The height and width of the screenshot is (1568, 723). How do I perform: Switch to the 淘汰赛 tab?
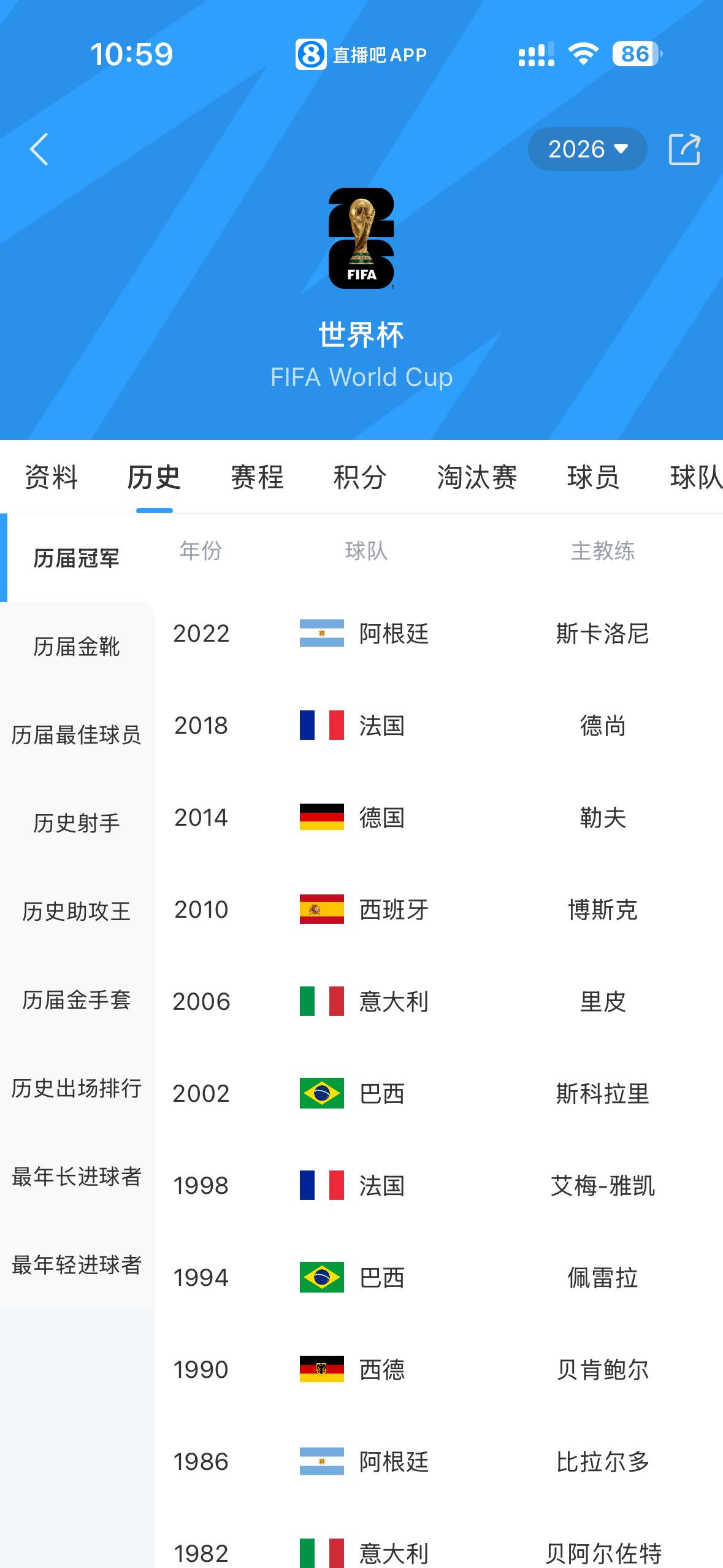coord(477,477)
